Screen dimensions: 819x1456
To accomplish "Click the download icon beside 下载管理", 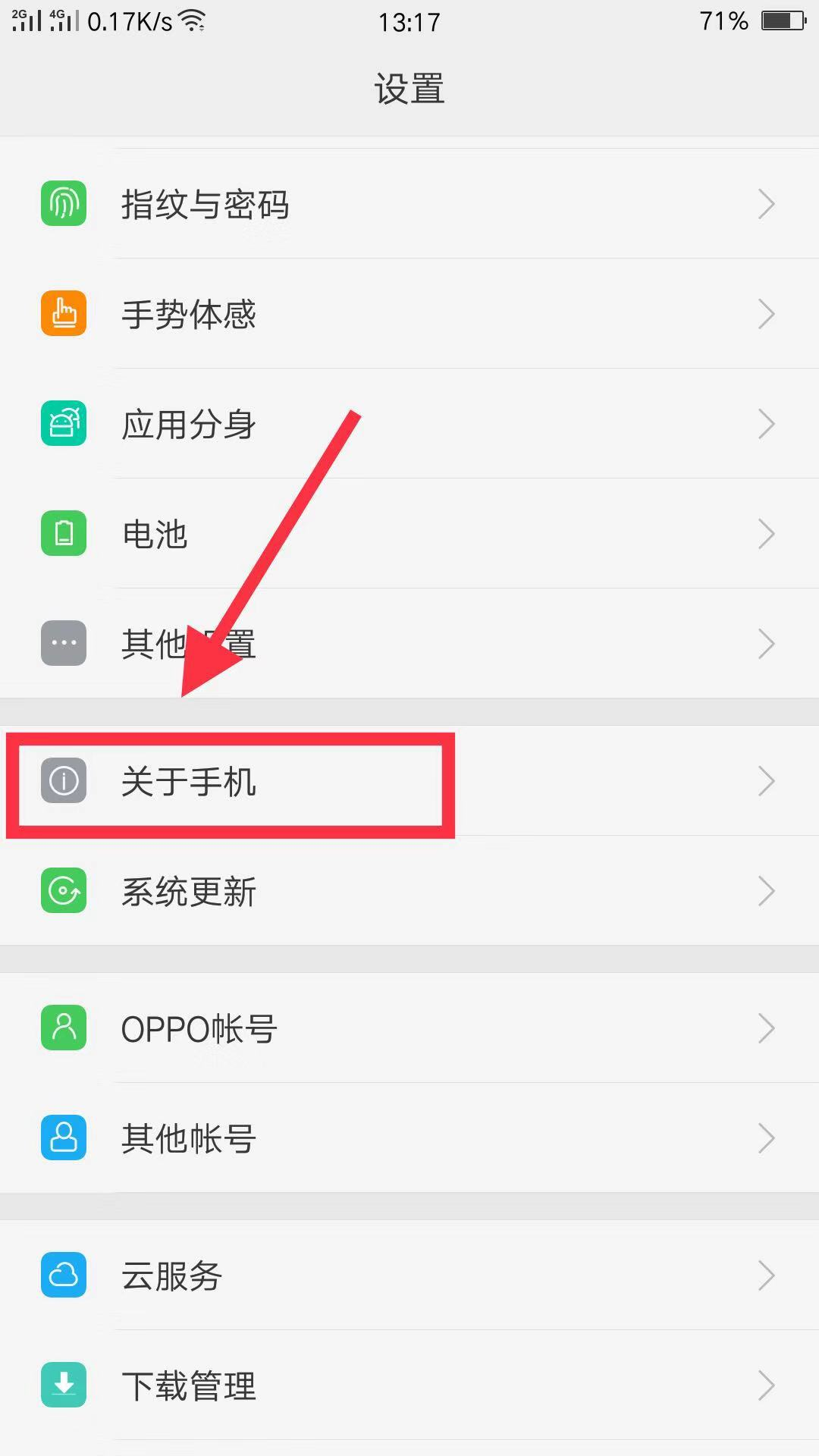I will click(64, 1385).
